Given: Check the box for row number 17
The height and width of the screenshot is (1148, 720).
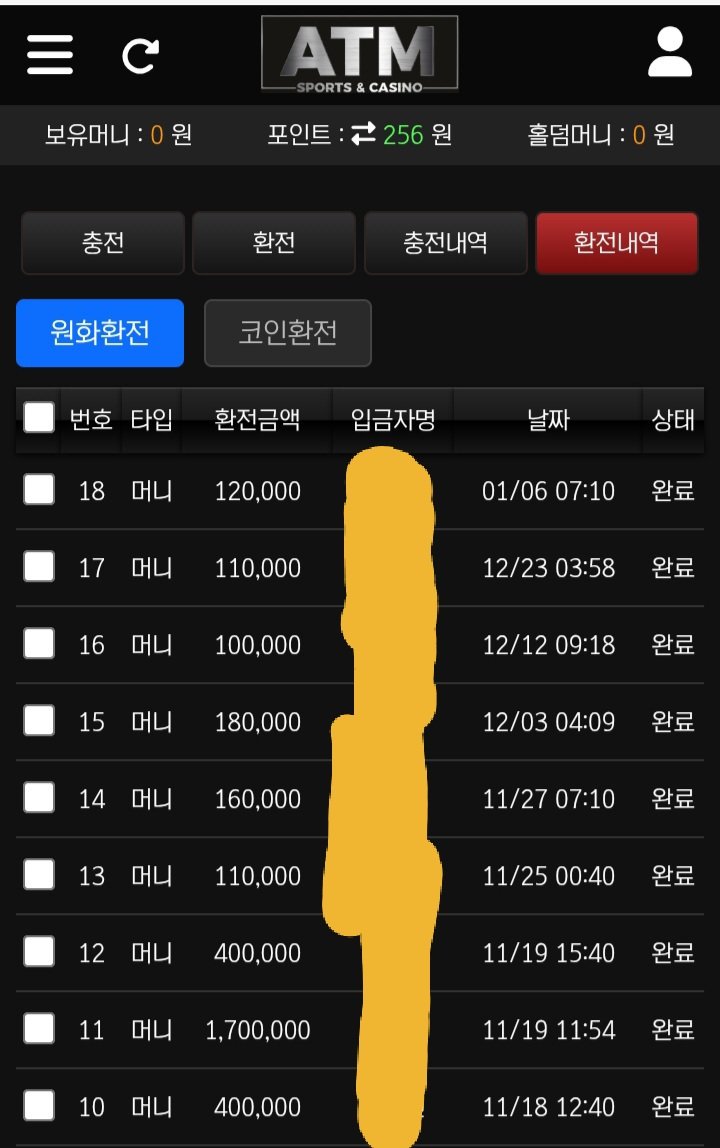Looking at the screenshot, I should pos(39,566).
